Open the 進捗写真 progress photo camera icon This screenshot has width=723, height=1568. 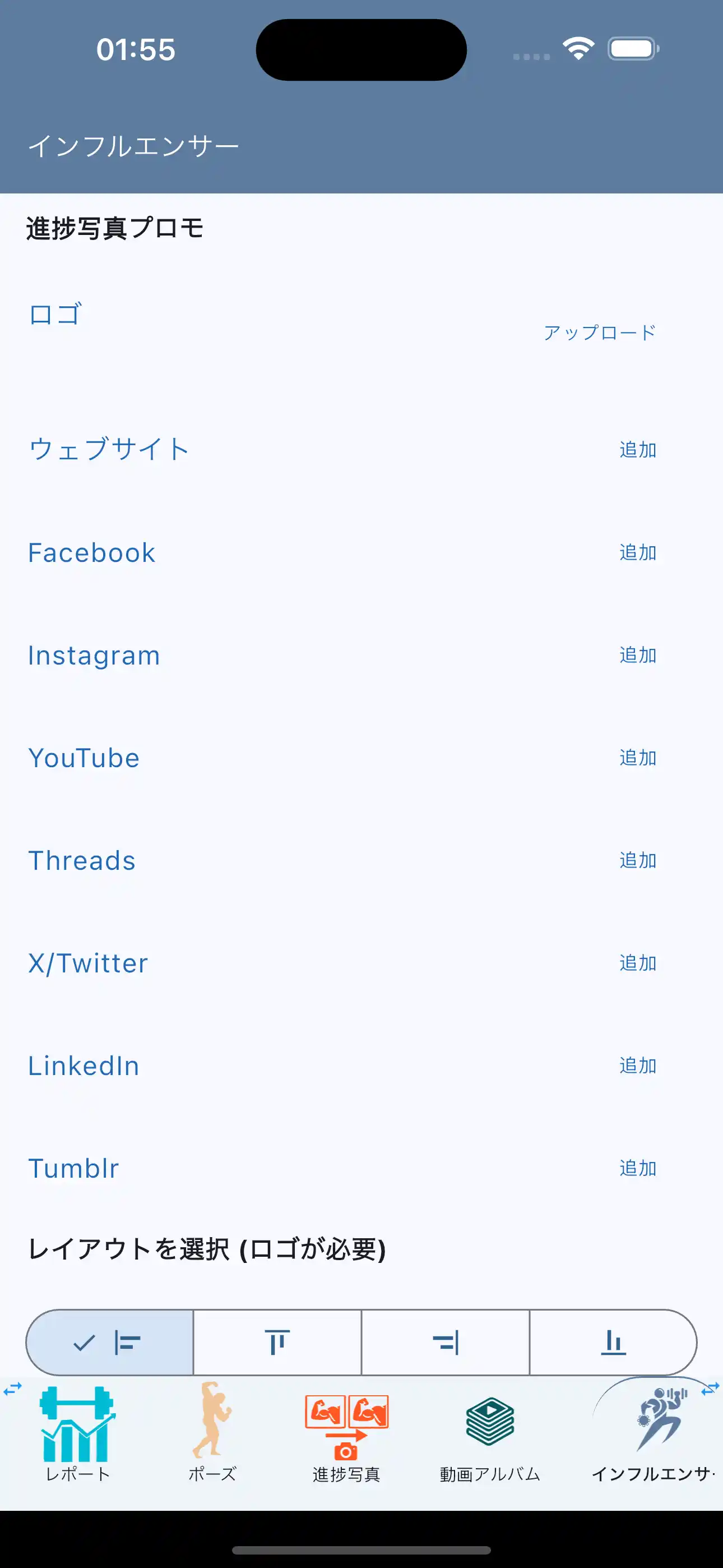pos(347,1427)
